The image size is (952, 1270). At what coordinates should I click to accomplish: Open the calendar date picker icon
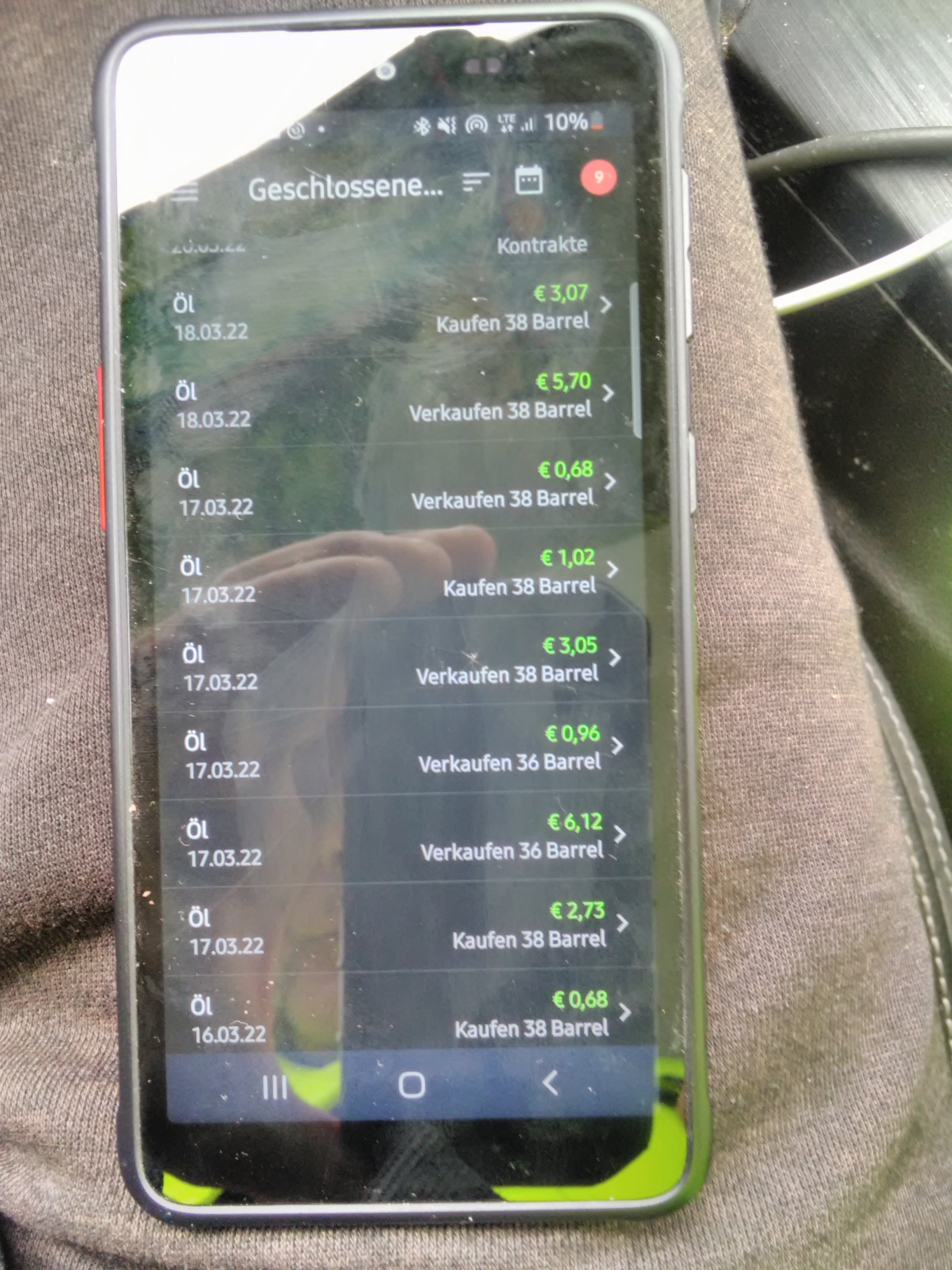528,180
